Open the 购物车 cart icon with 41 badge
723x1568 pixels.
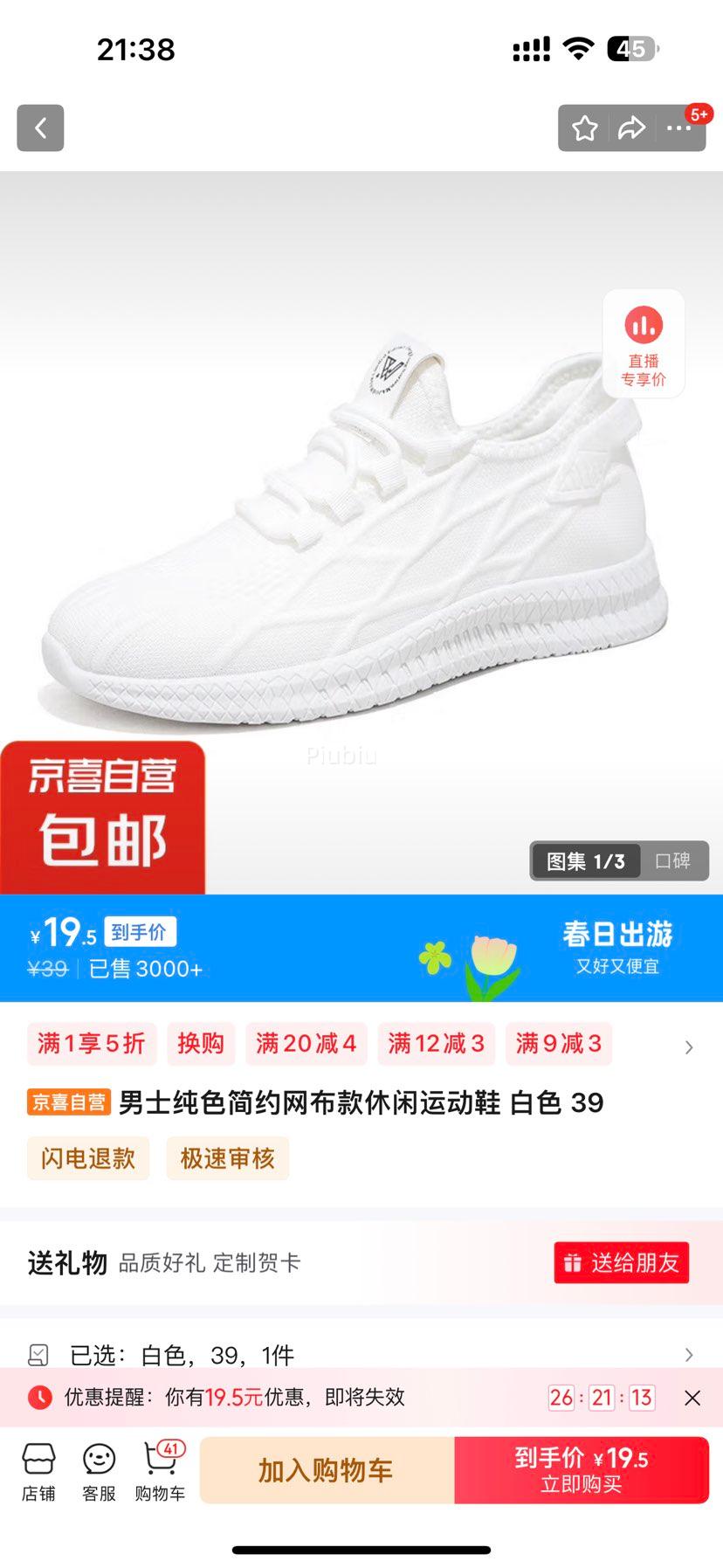click(x=159, y=1469)
